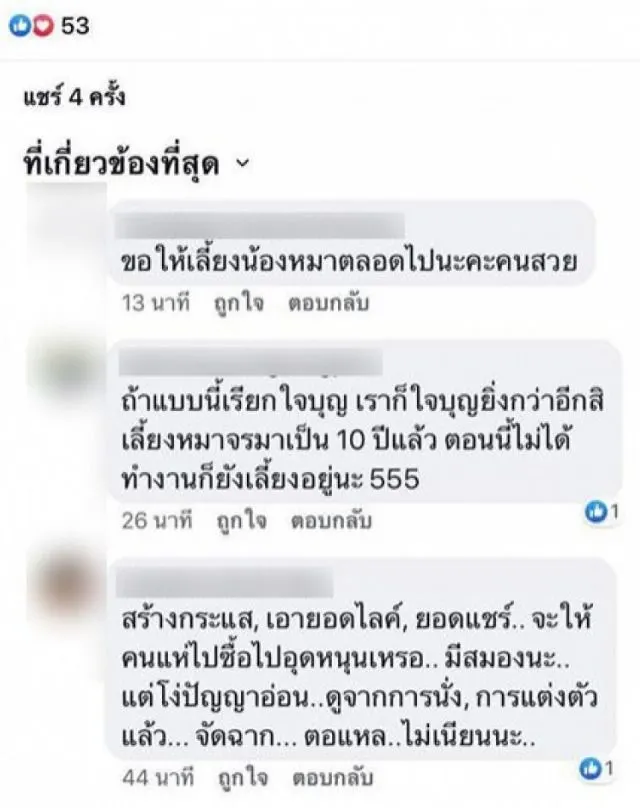Viewport: 640px width, 808px height.
Task: Reply to the comment posted 13 นาที ago
Action: pos(329,303)
